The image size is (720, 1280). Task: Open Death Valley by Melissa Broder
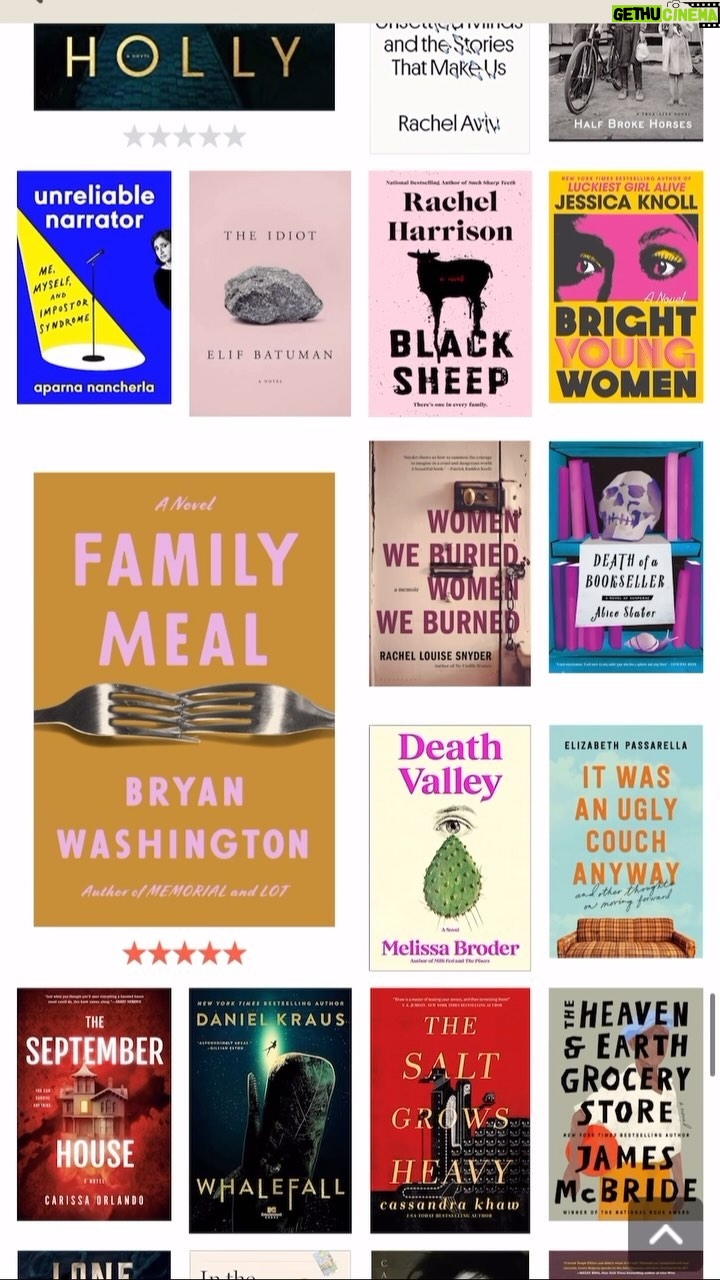click(450, 847)
